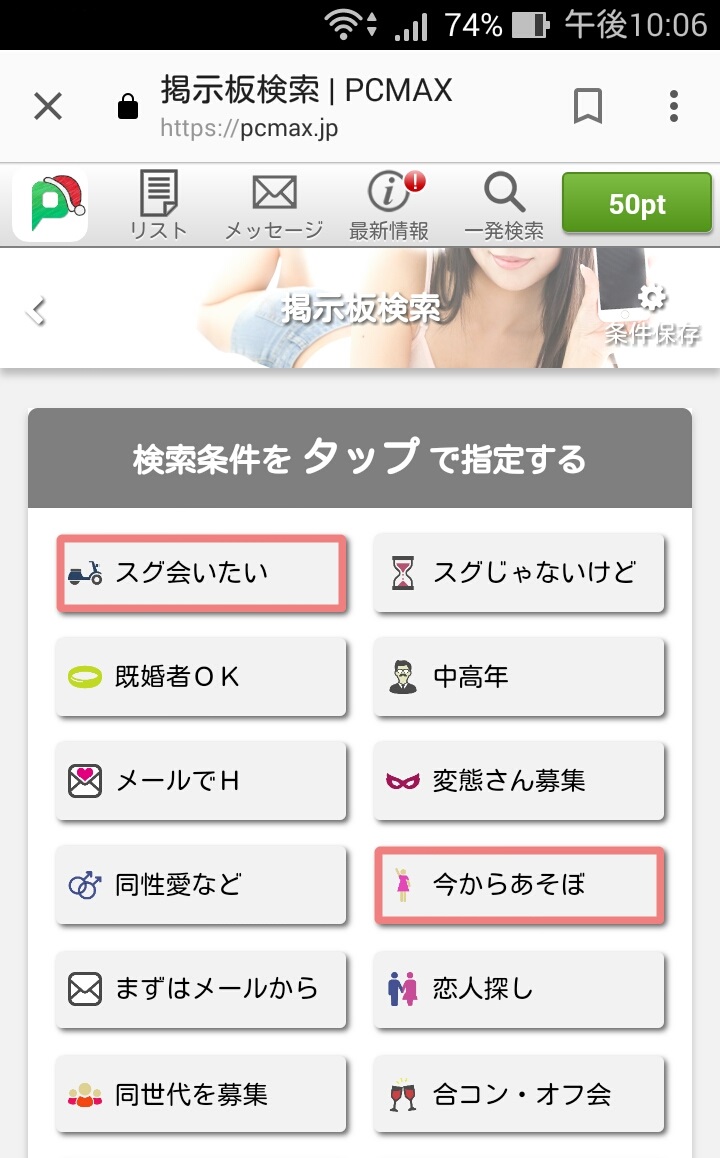Close the browser tab with X

coord(48,106)
